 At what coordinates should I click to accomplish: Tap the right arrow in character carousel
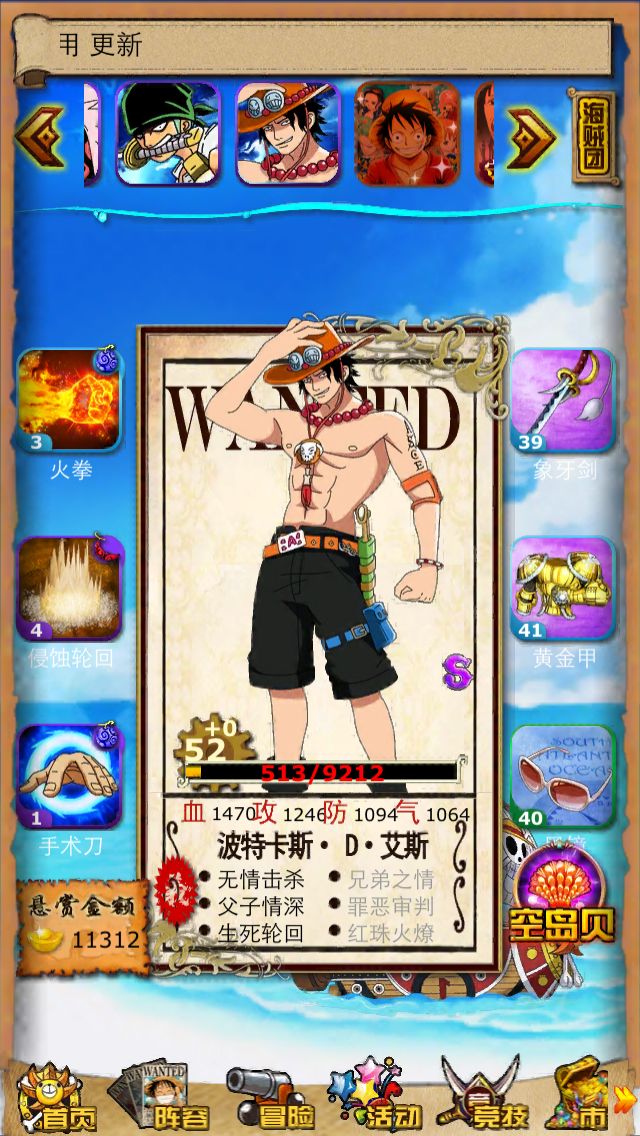point(531,136)
